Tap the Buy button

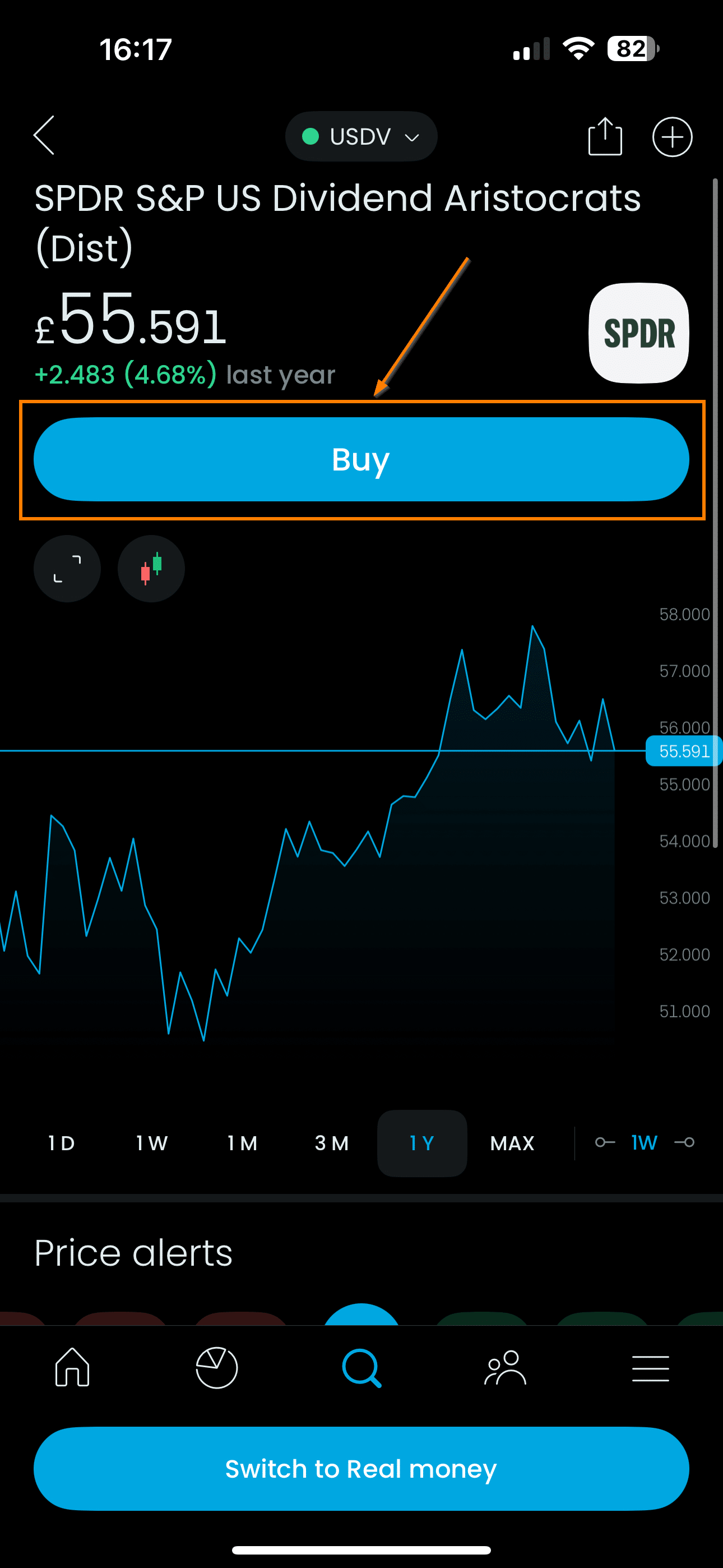click(x=361, y=459)
